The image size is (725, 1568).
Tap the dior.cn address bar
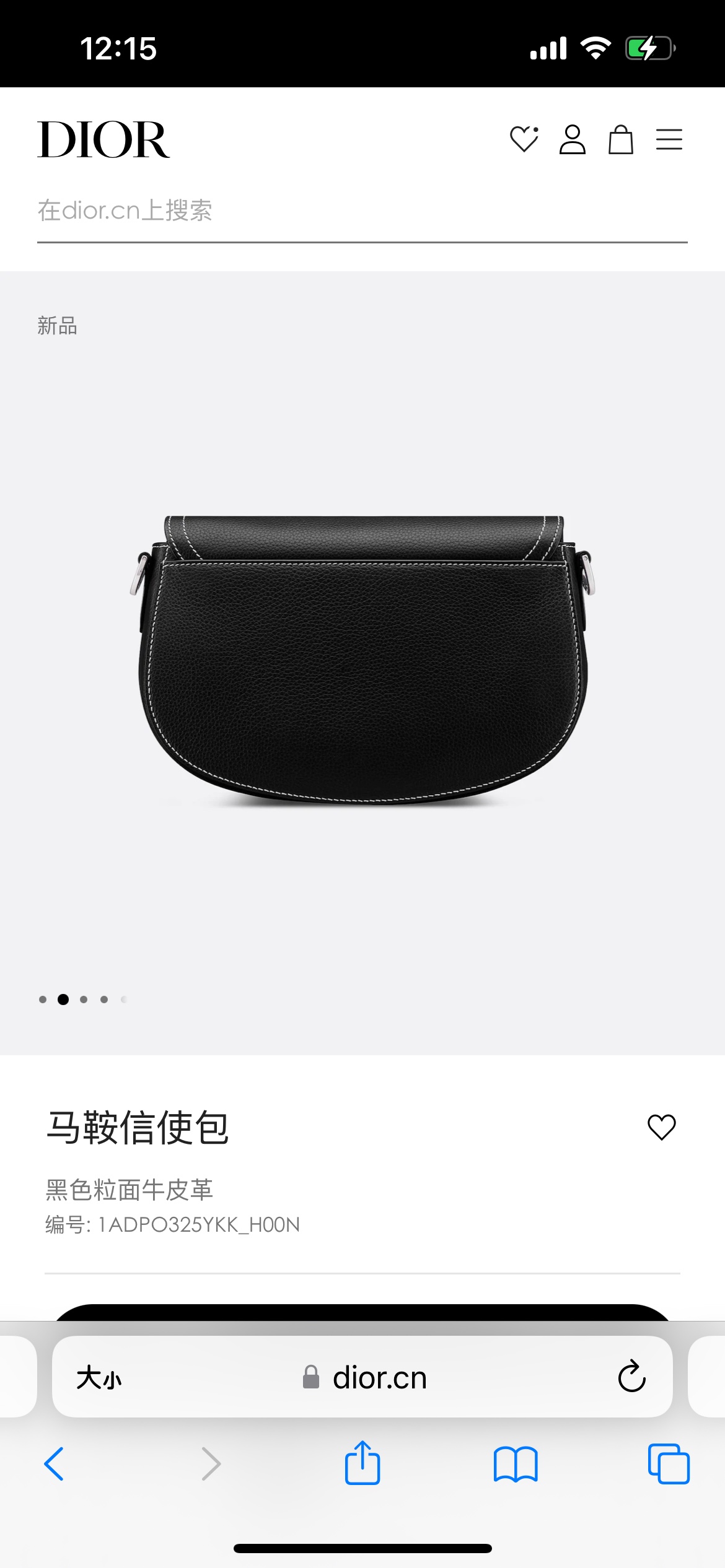pos(379,1379)
